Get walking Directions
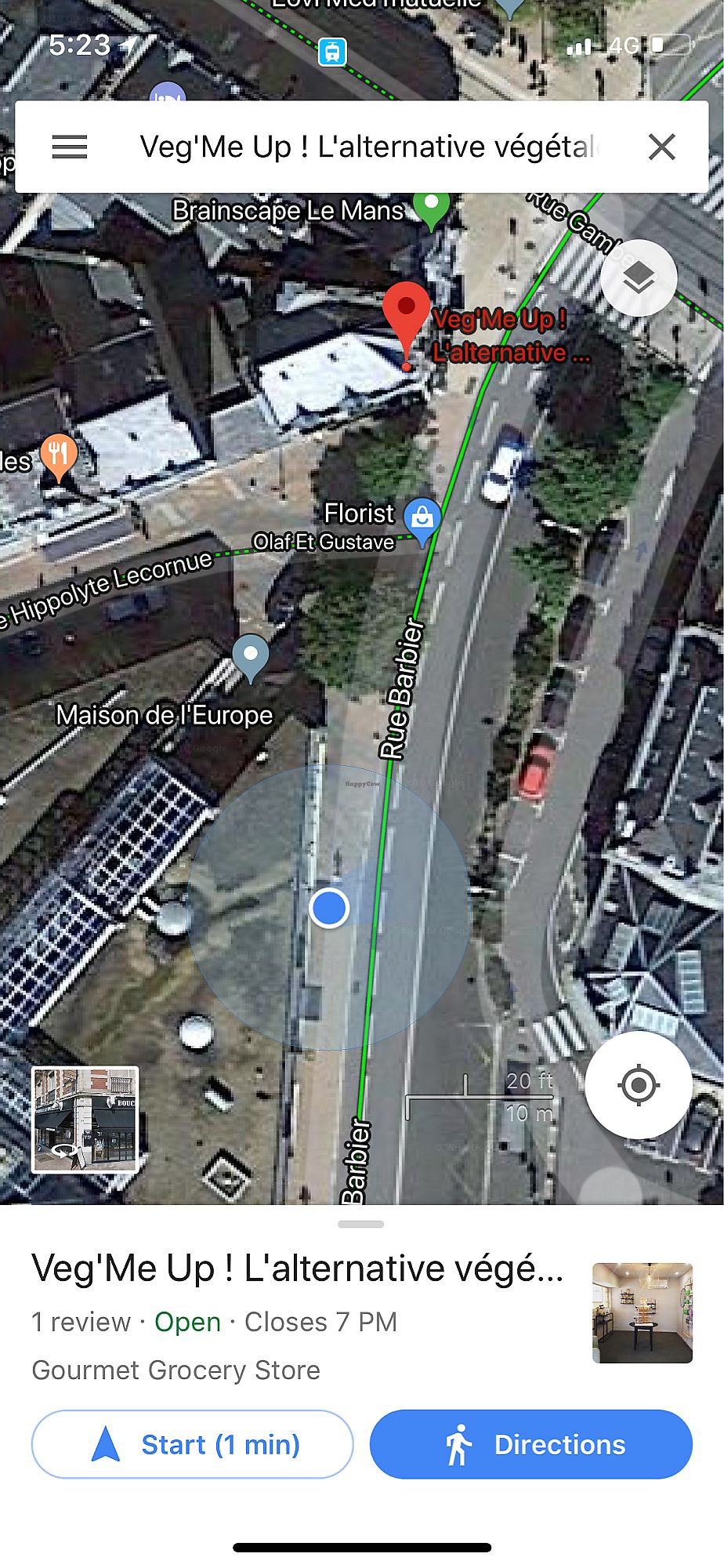724x1568 pixels. tap(531, 1444)
